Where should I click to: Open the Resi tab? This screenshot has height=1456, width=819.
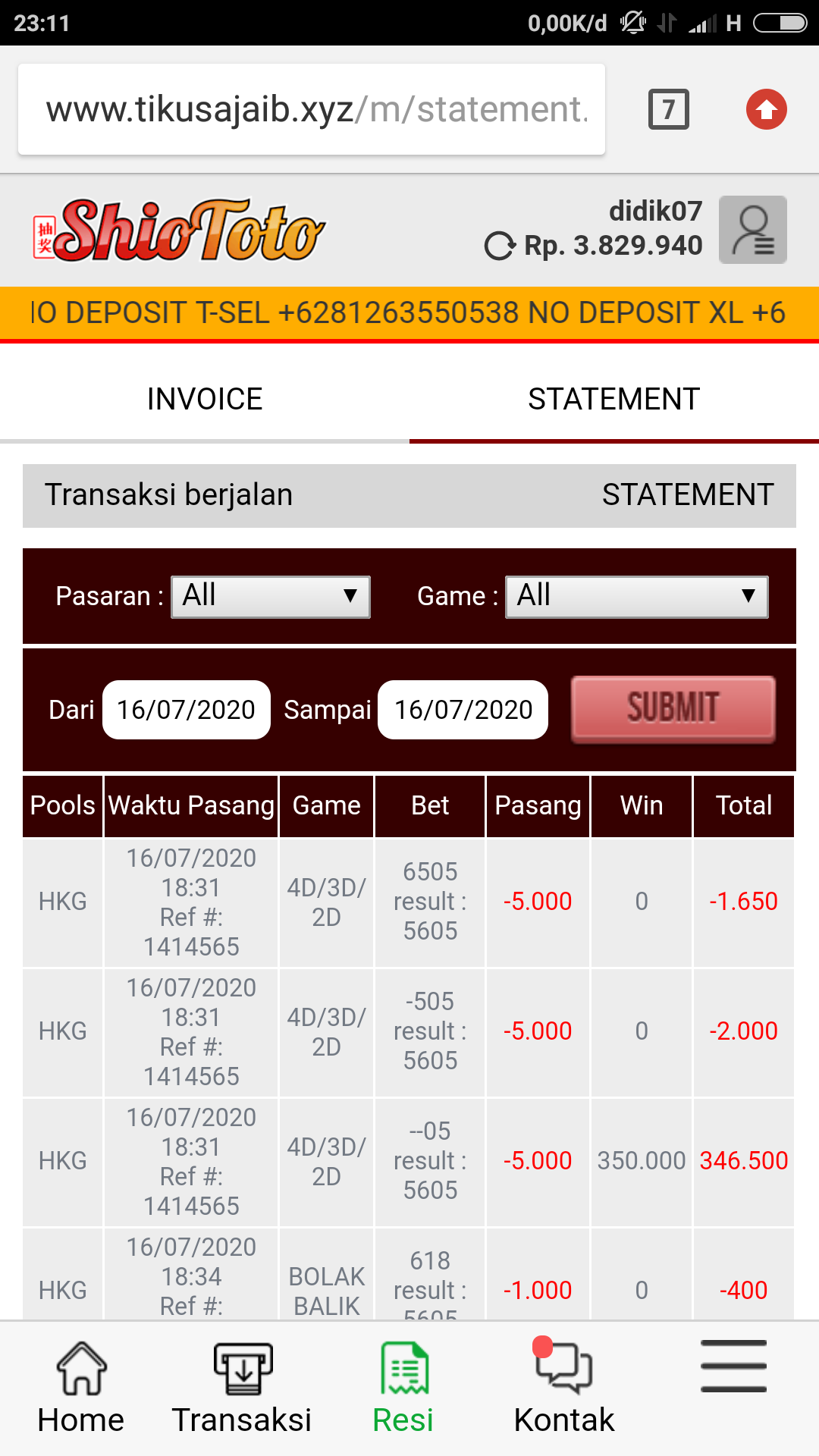[403, 1388]
